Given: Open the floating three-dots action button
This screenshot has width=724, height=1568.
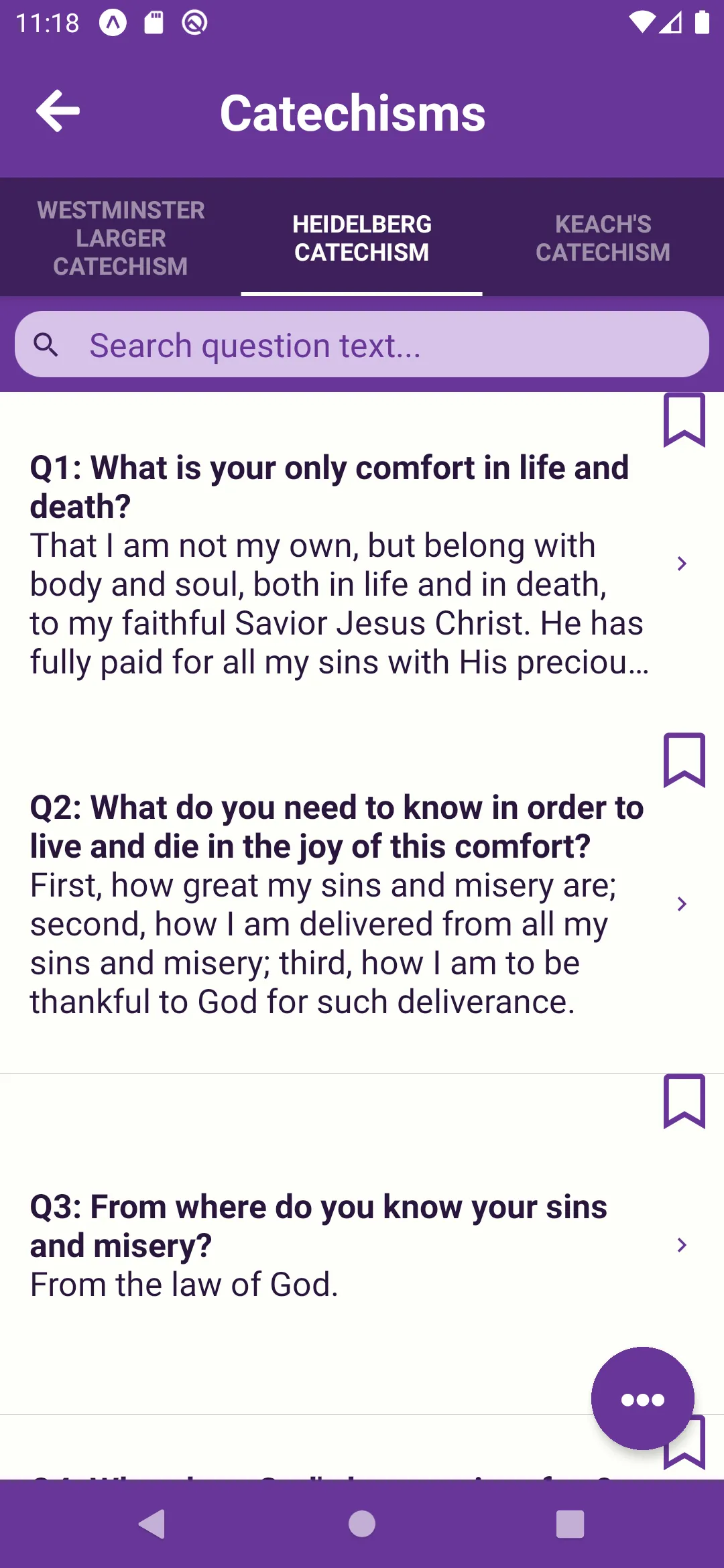Looking at the screenshot, I should [x=643, y=1399].
